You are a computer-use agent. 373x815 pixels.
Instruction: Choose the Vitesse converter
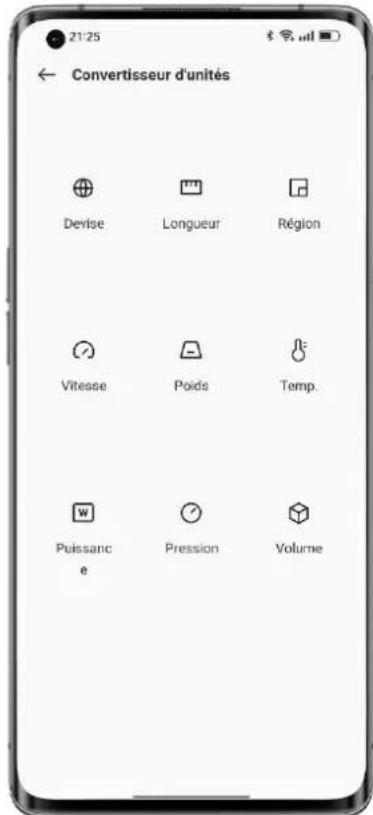(84, 366)
